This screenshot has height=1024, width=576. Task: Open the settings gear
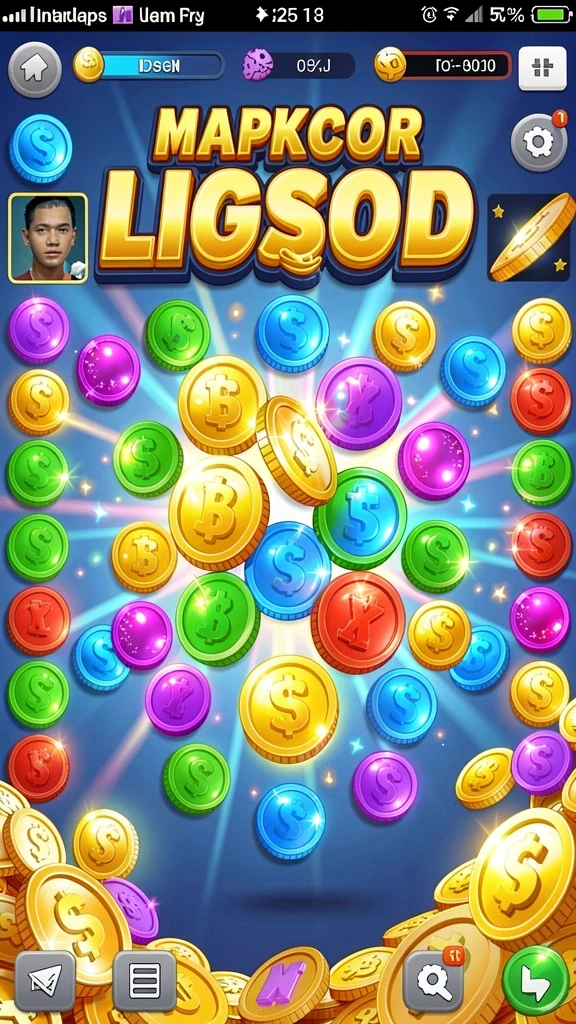pyautogui.click(x=539, y=142)
